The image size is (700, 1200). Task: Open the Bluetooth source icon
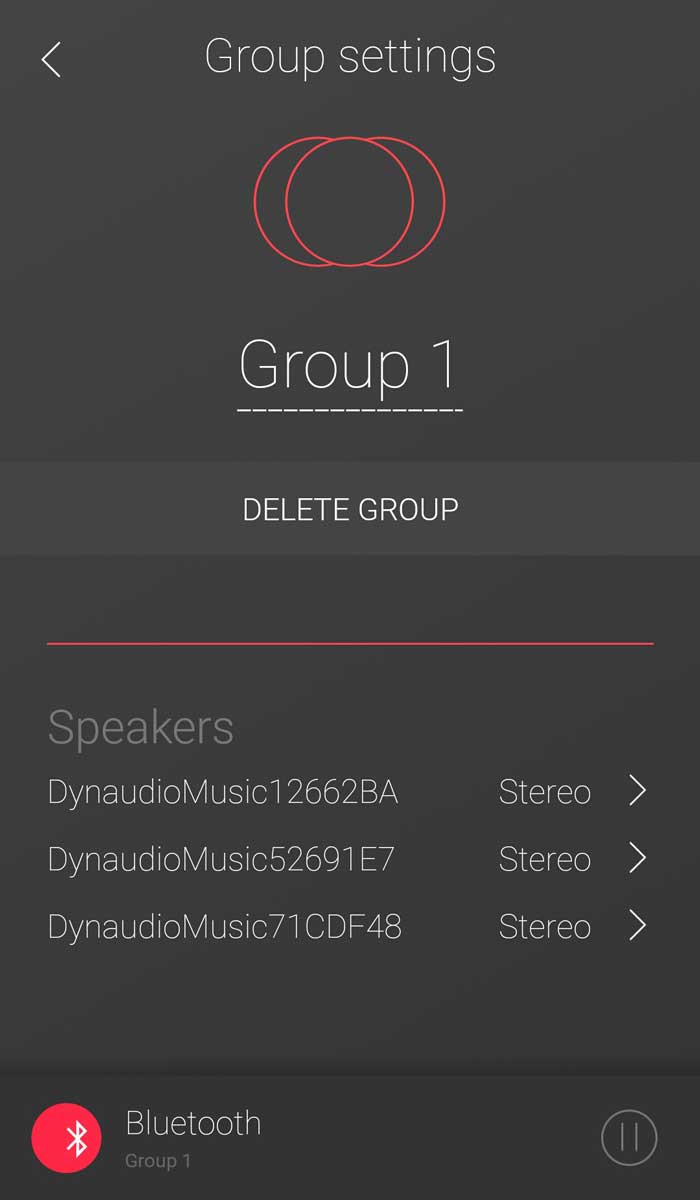(x=67, y=1138)
